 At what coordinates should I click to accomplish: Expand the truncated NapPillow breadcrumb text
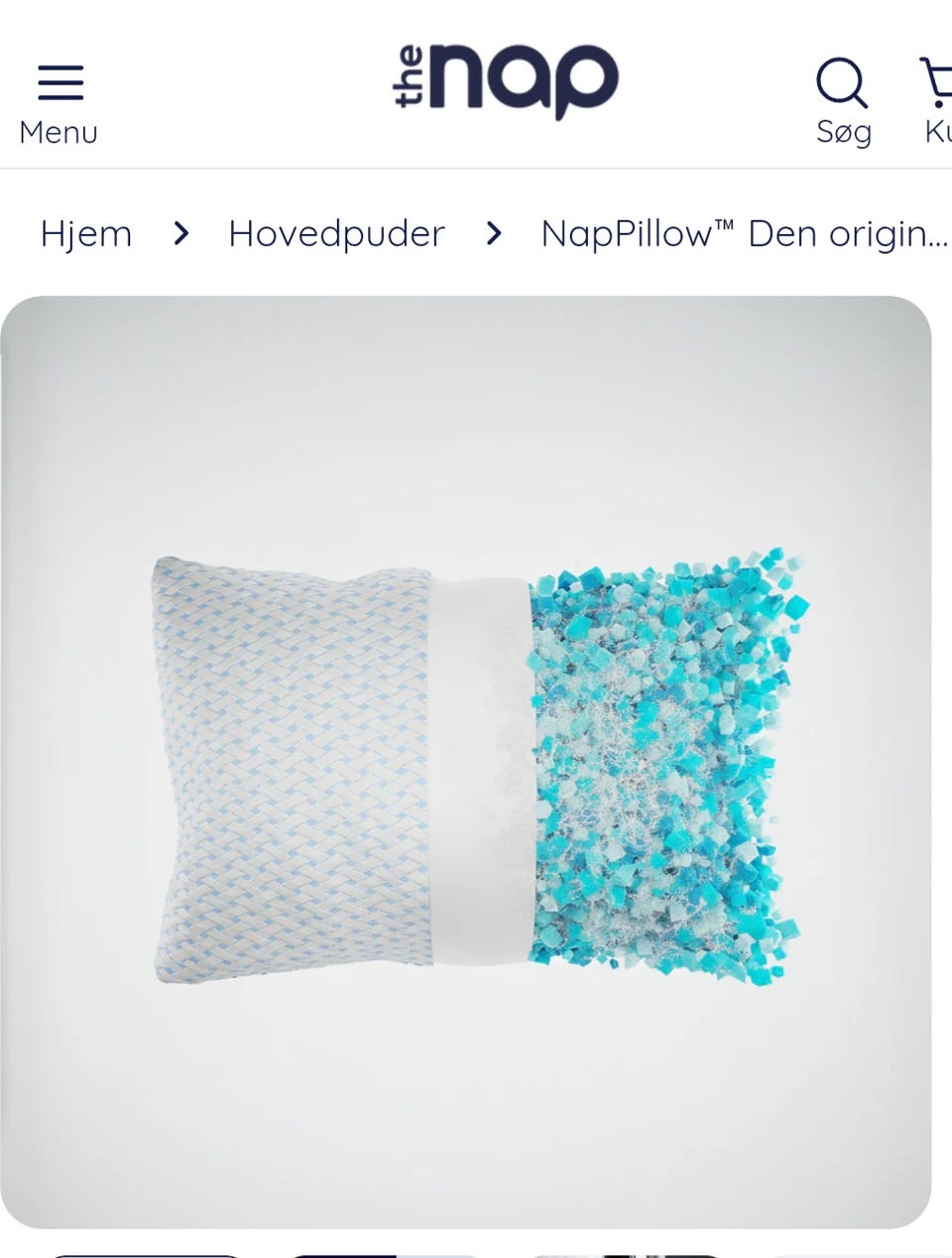745,234
